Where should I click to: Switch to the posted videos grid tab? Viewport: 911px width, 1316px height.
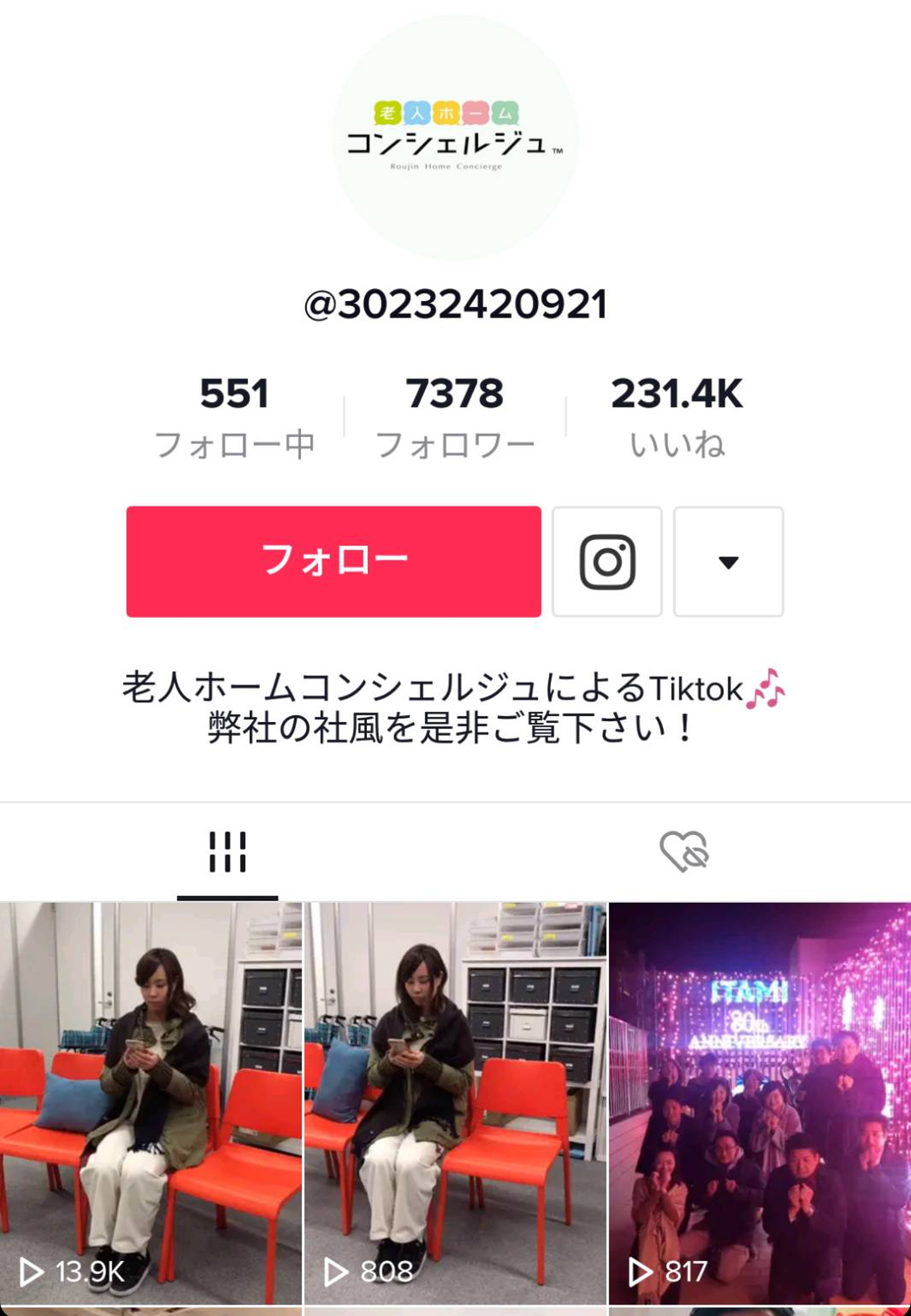pyautogui.click(x=227, y=852)
